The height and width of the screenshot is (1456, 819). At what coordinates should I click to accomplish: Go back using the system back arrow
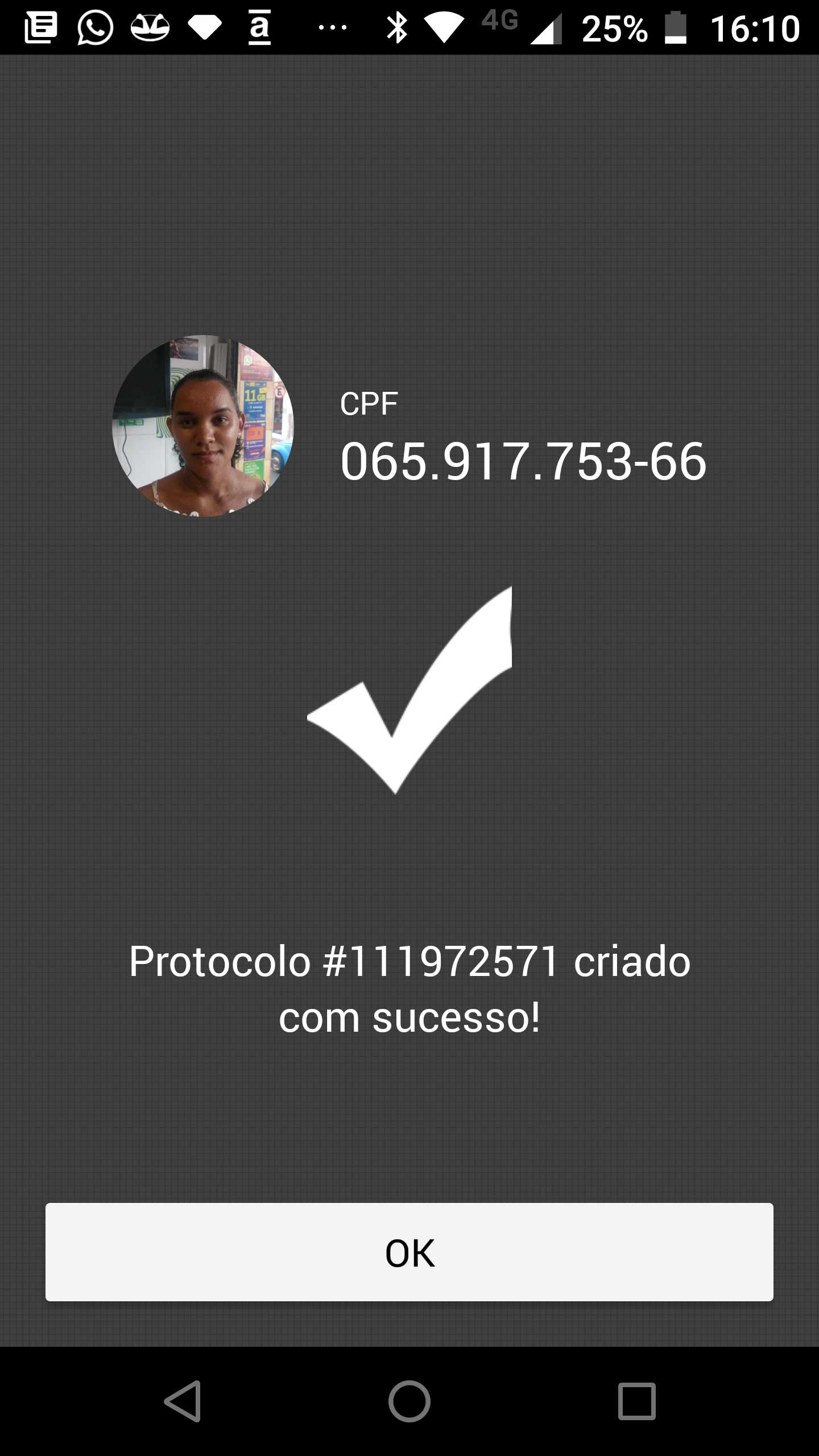[x=183, y=1401]
